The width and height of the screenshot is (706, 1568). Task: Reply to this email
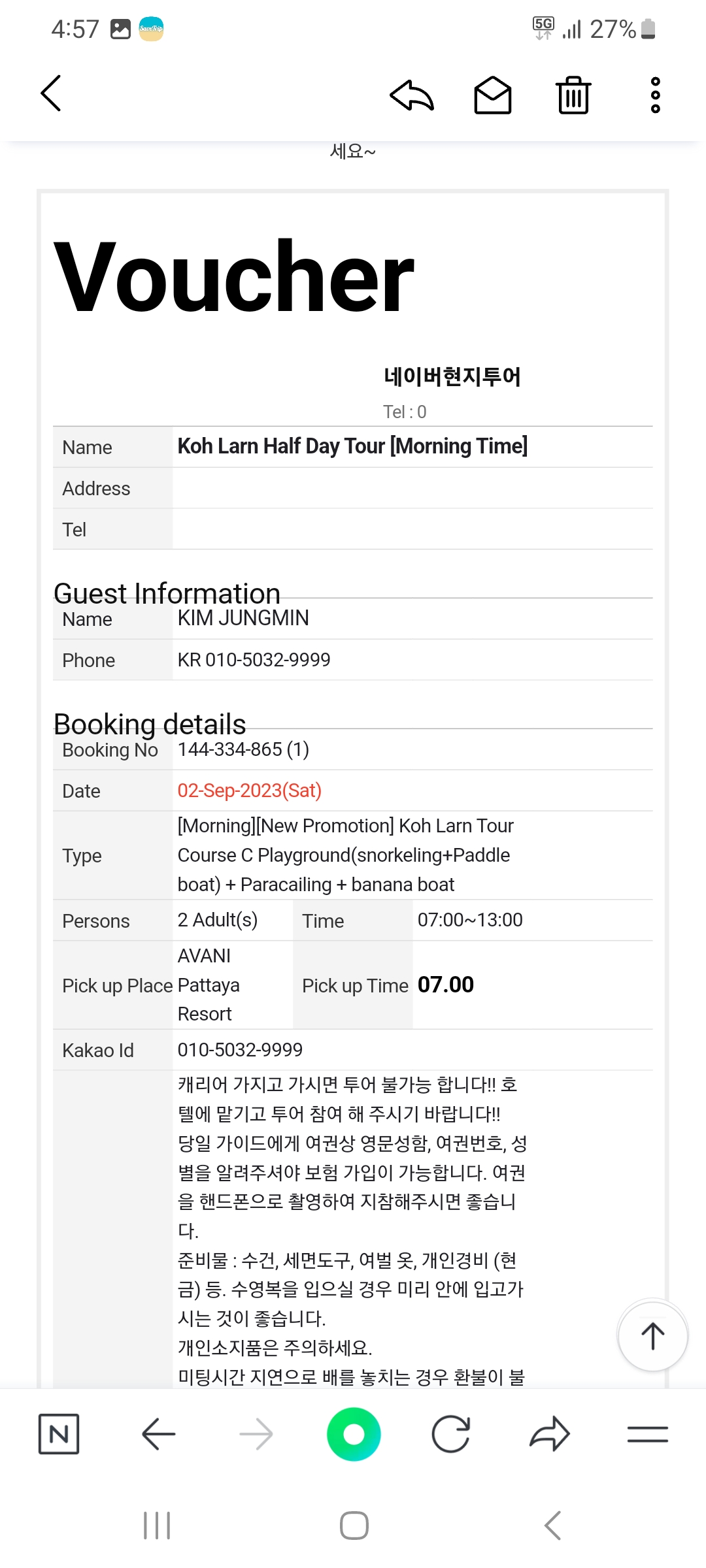point(412,95)
